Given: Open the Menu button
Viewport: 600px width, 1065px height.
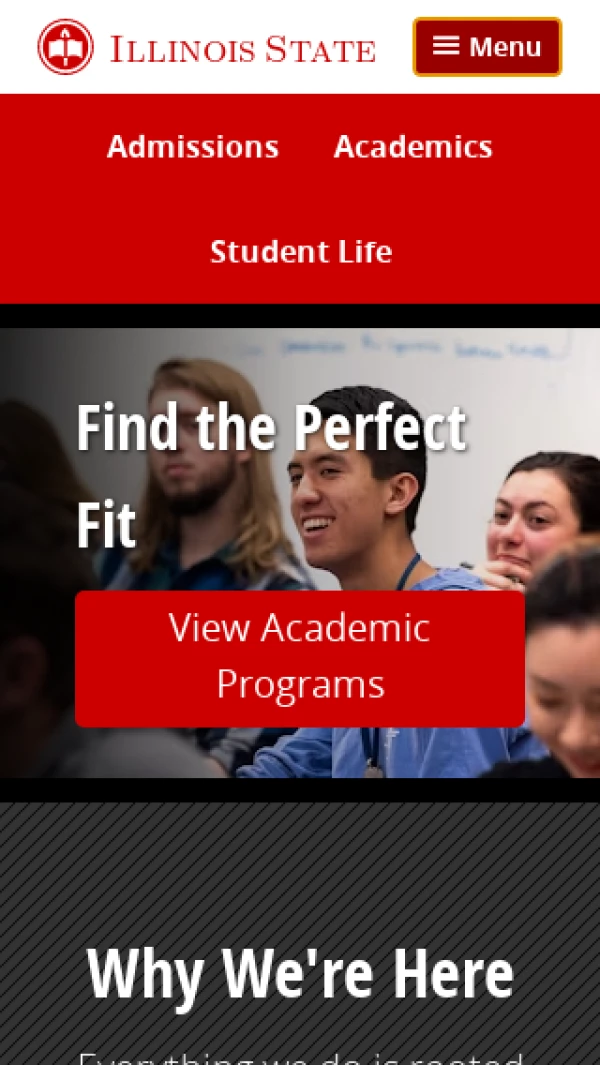Looking at the screenshot, I should 487,47.
